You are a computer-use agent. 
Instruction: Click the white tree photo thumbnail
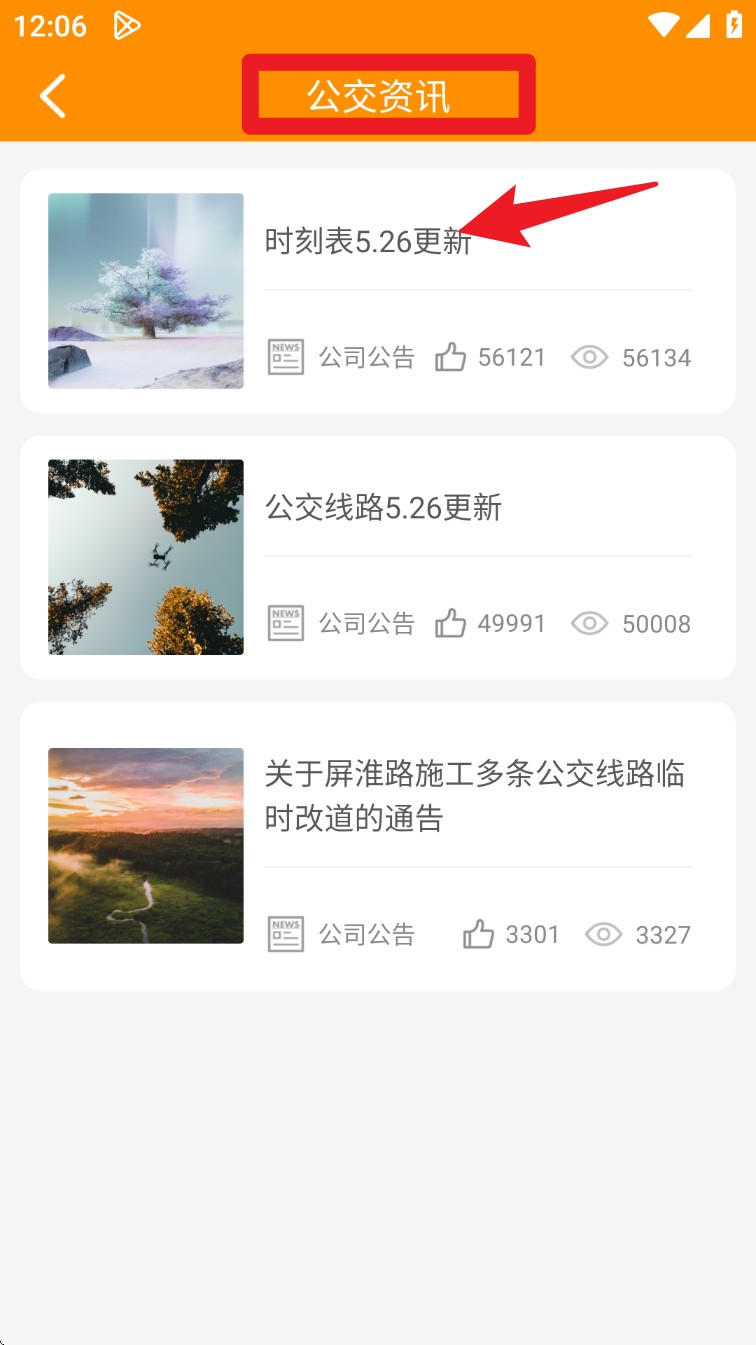145,290
